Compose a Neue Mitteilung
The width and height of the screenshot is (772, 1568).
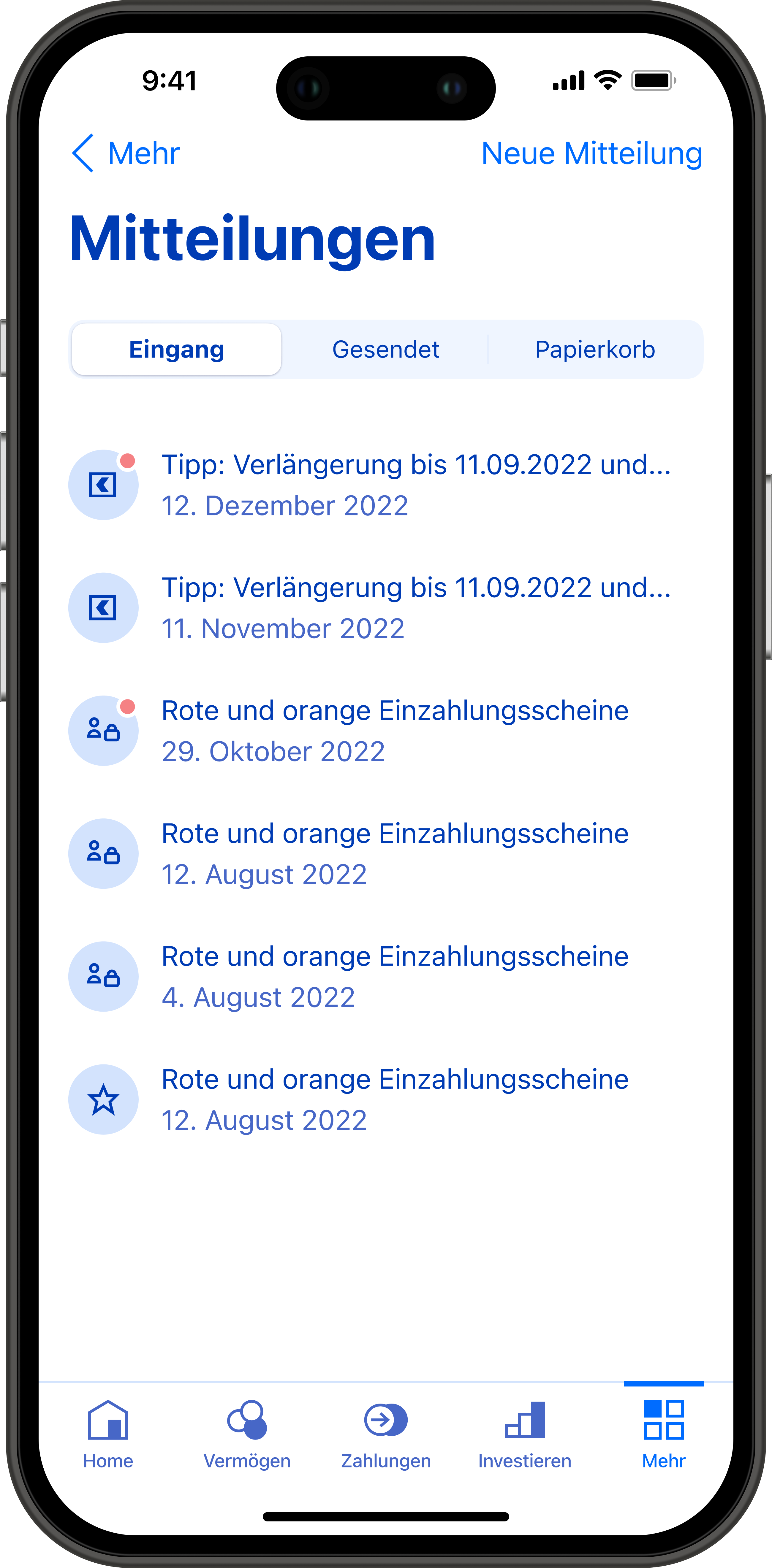pyautogui.click(x=592, y=153)
